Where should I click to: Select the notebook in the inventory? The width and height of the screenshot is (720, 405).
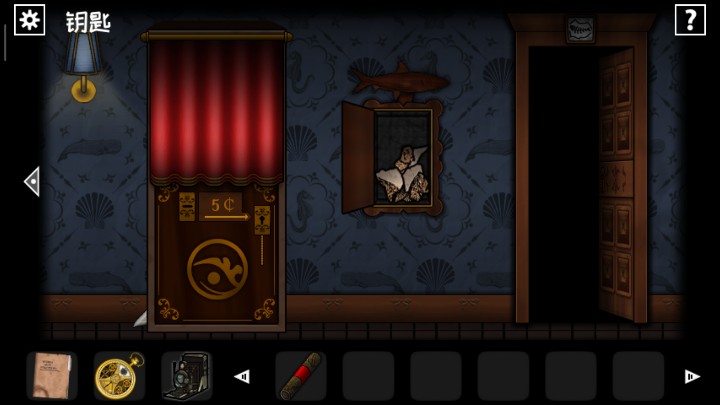52,376
